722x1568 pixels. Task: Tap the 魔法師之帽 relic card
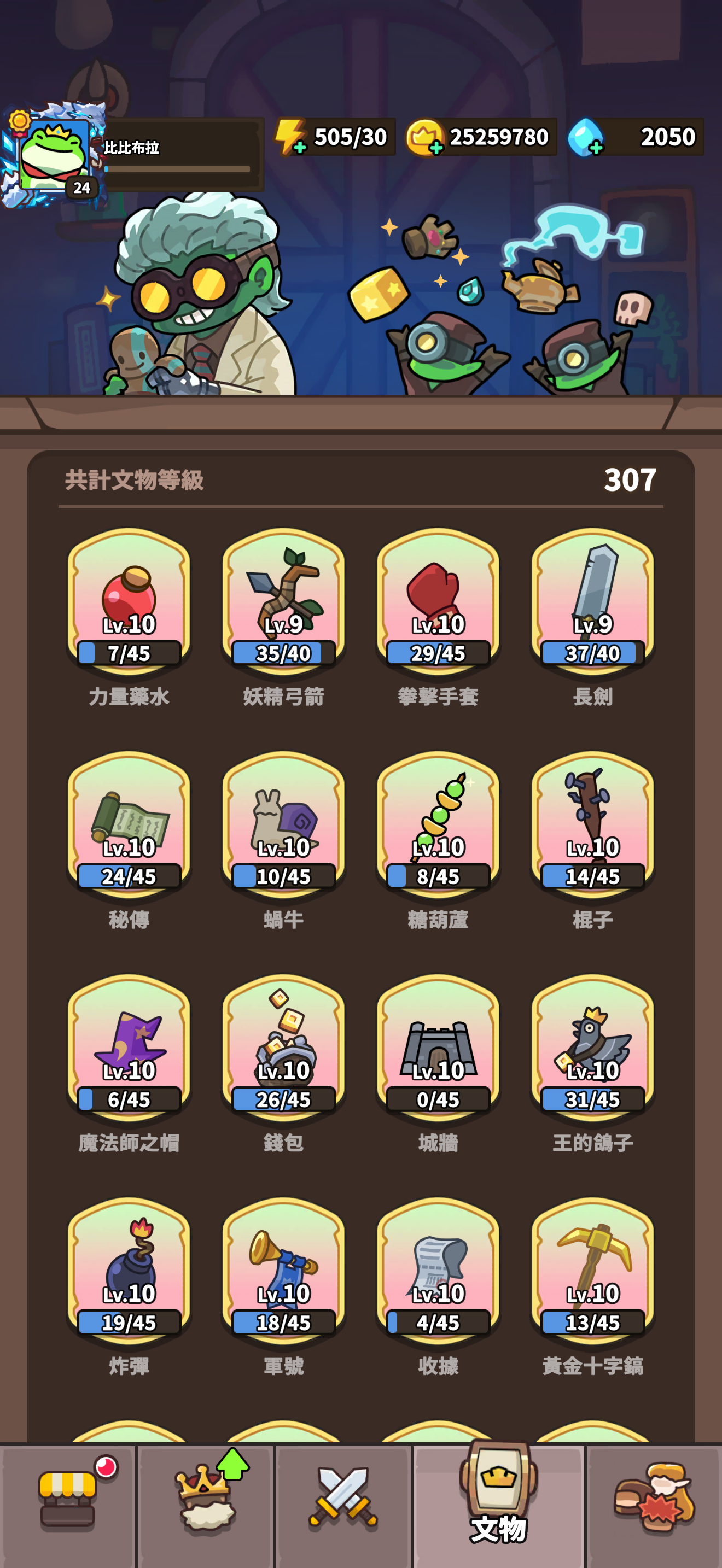[129, 1049]
